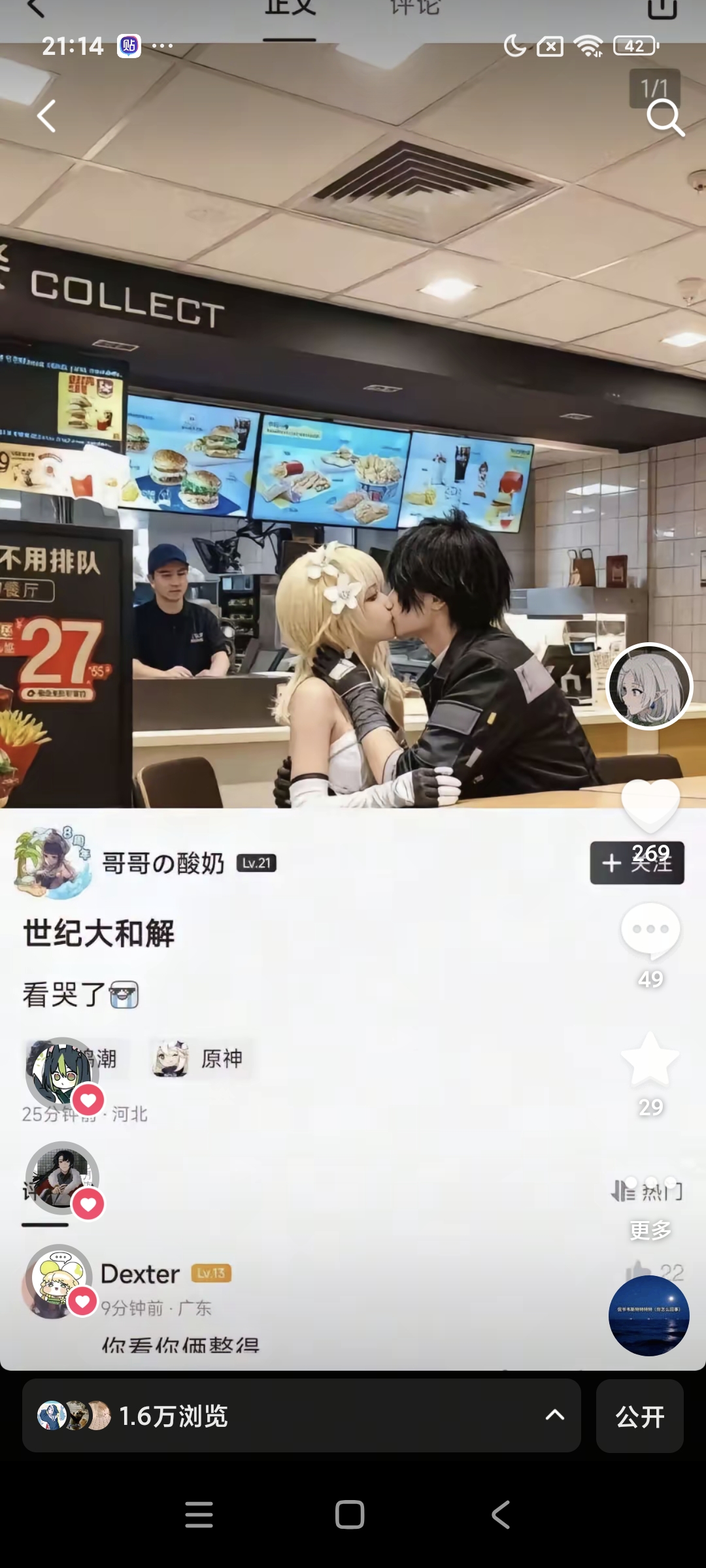Open the search magnifier icon
This screenshot has height=1568, width=706.
(665, 118)
